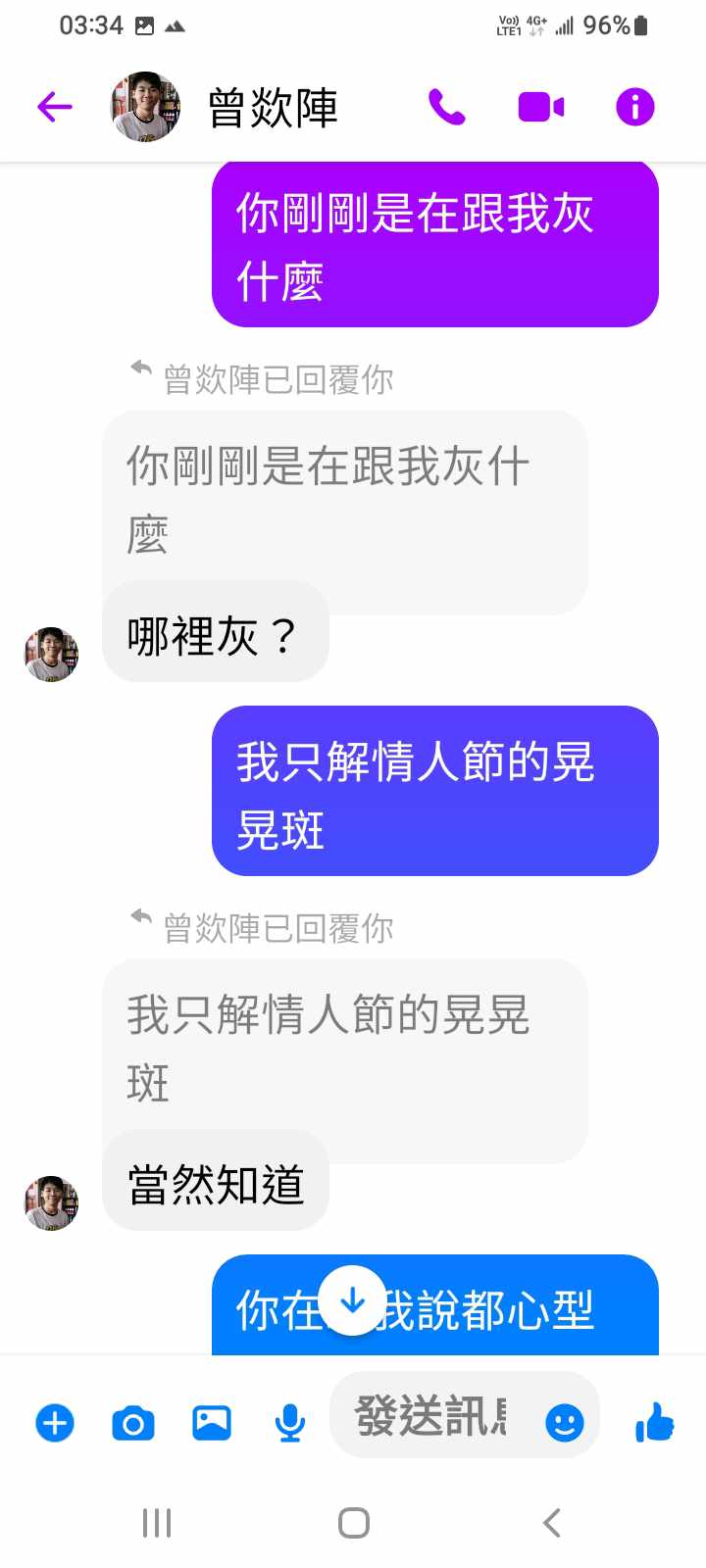The image size is (706, 1568).
Task: Open 曾欻陣's profile from the header name
Action: pos(273,108)
